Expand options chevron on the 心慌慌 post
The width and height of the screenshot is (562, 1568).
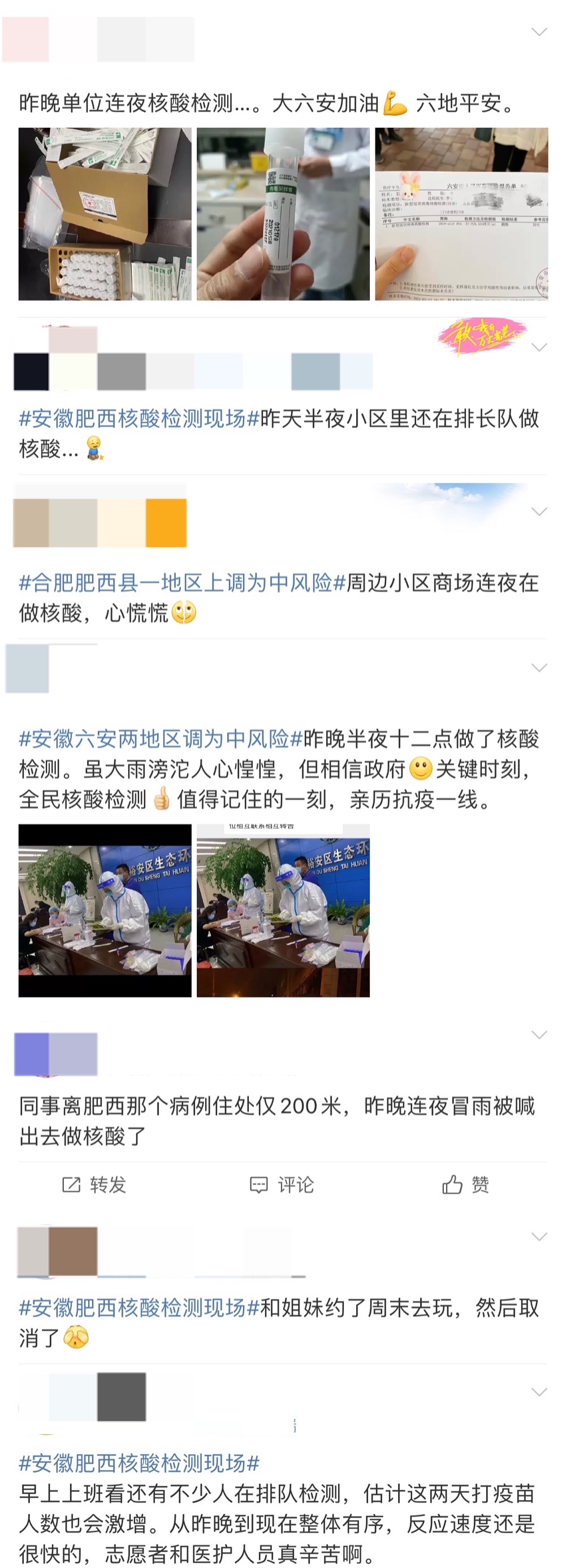click(x=539, y=512)
